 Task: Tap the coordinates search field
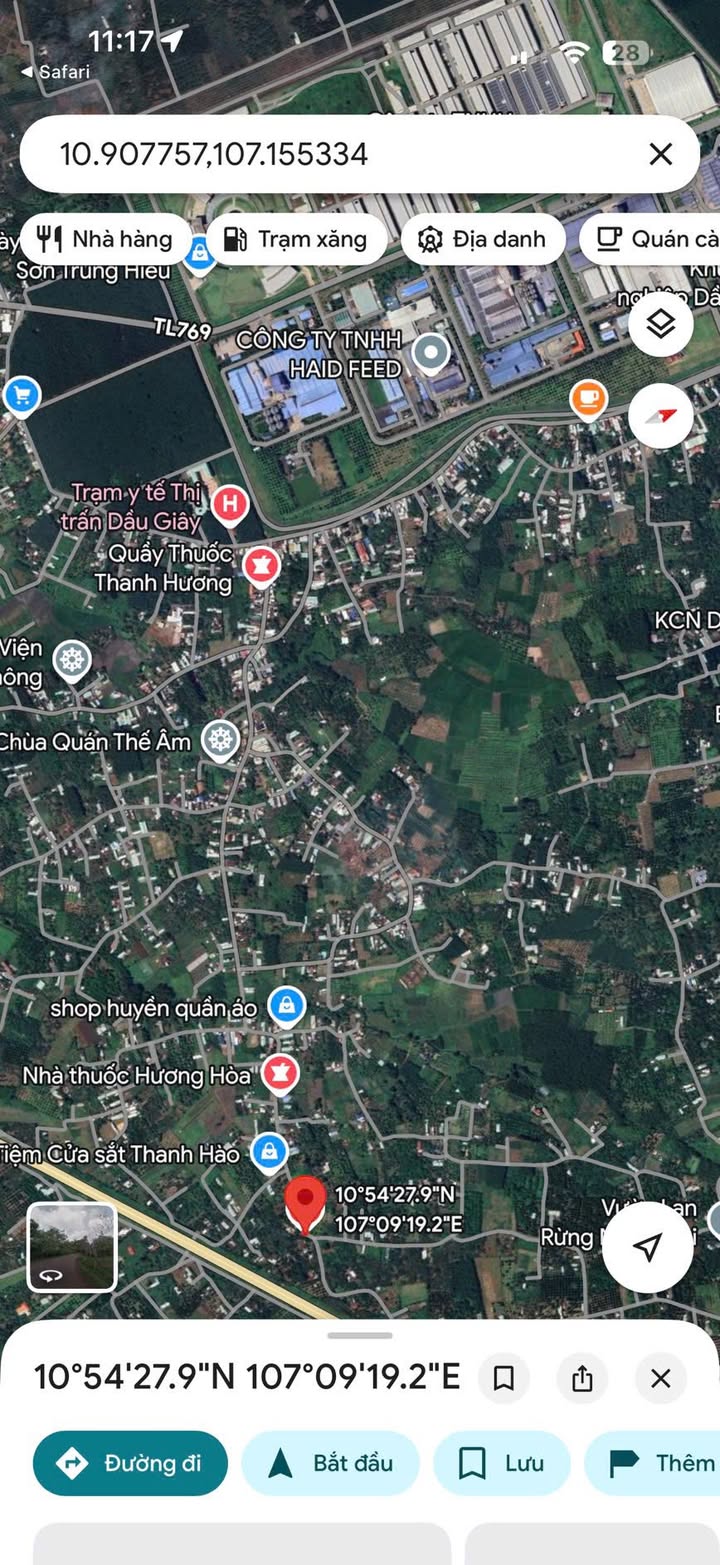(x=330, y=154)
